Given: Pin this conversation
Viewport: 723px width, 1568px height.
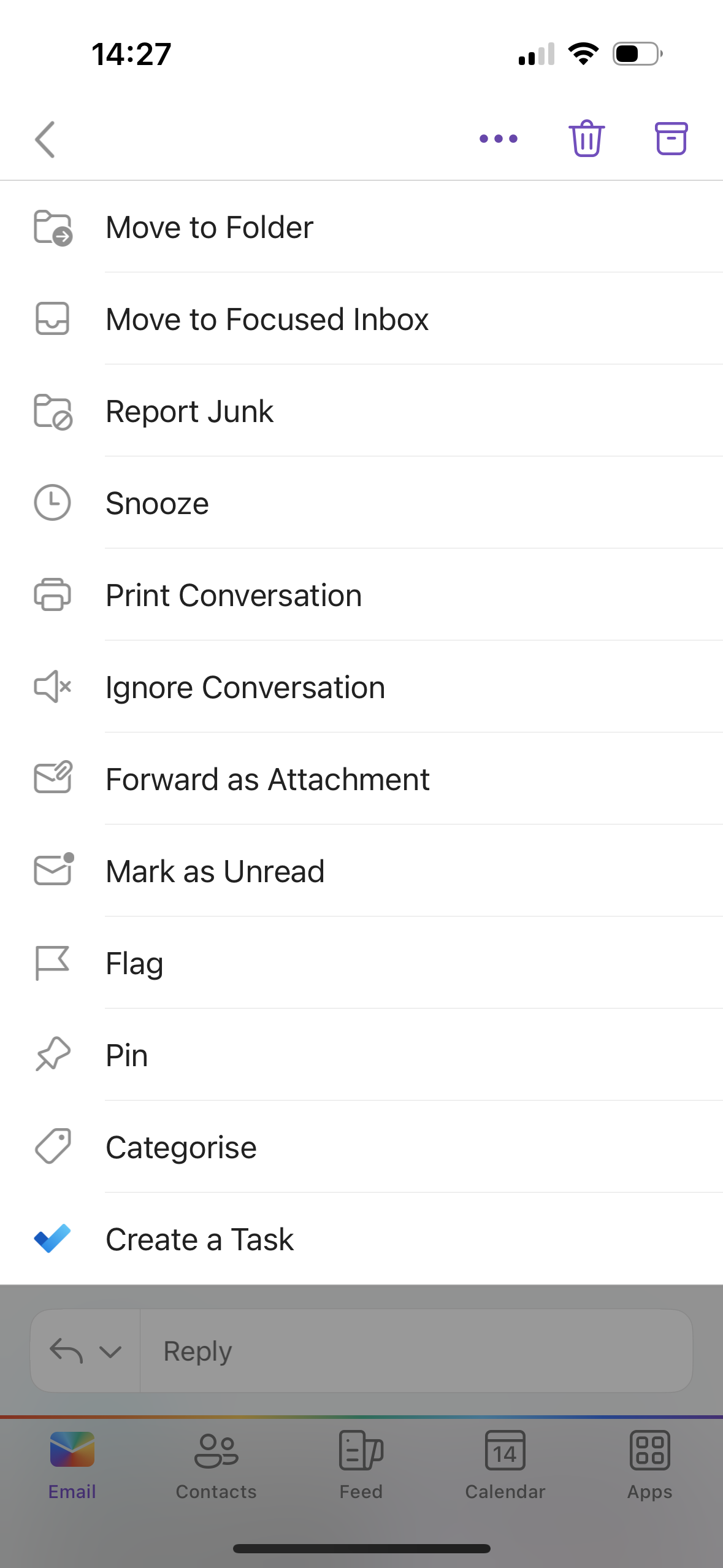Looking at the screenshot, I should tap(362, 1055).
